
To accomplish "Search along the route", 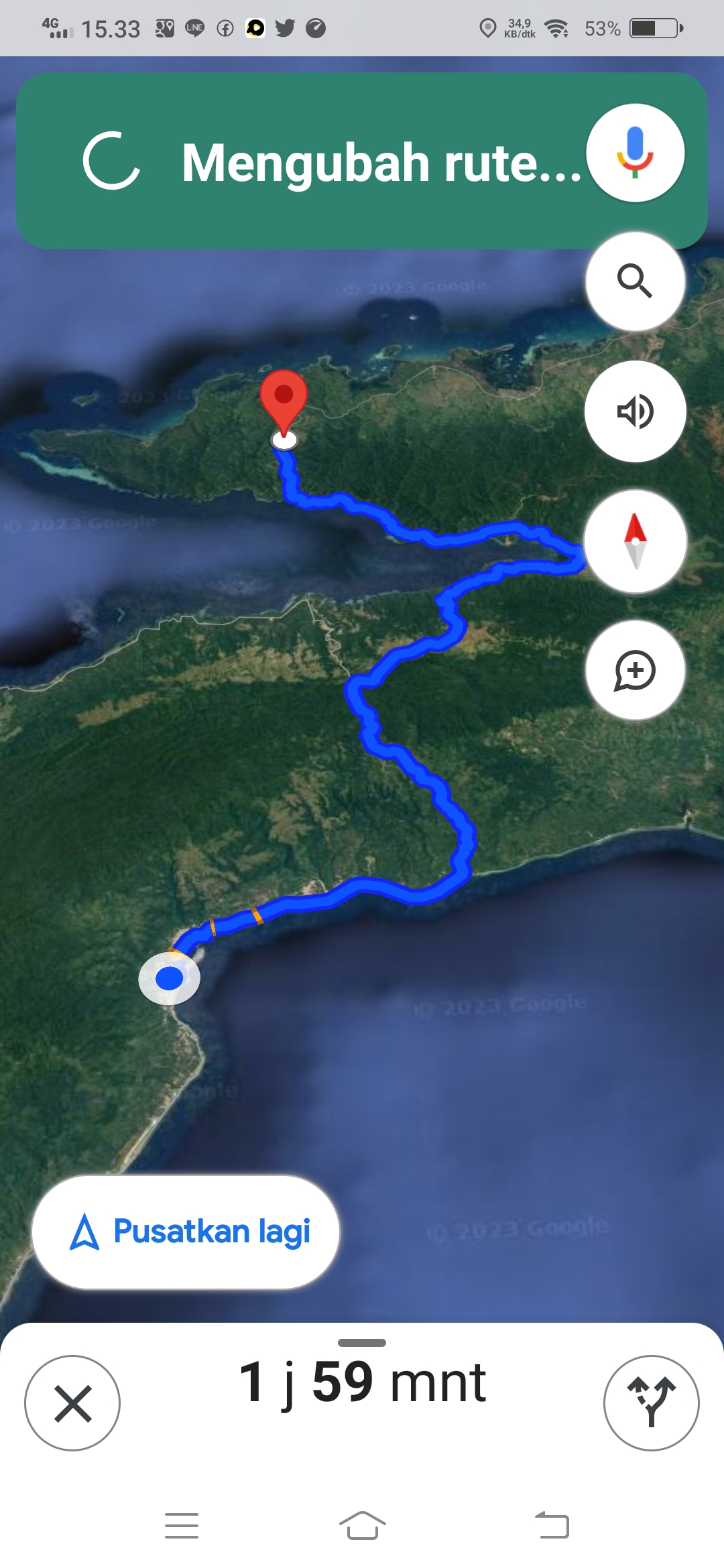I will click(635, 281).
